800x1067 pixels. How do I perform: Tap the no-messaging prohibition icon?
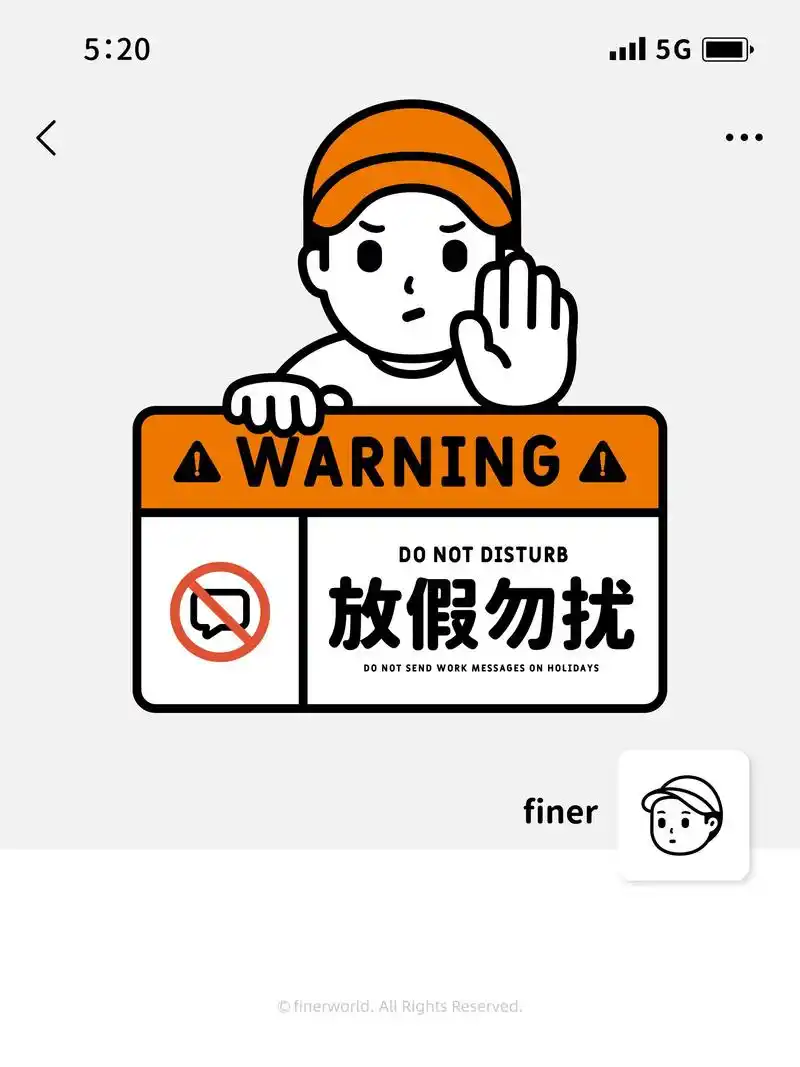(220, 610)
